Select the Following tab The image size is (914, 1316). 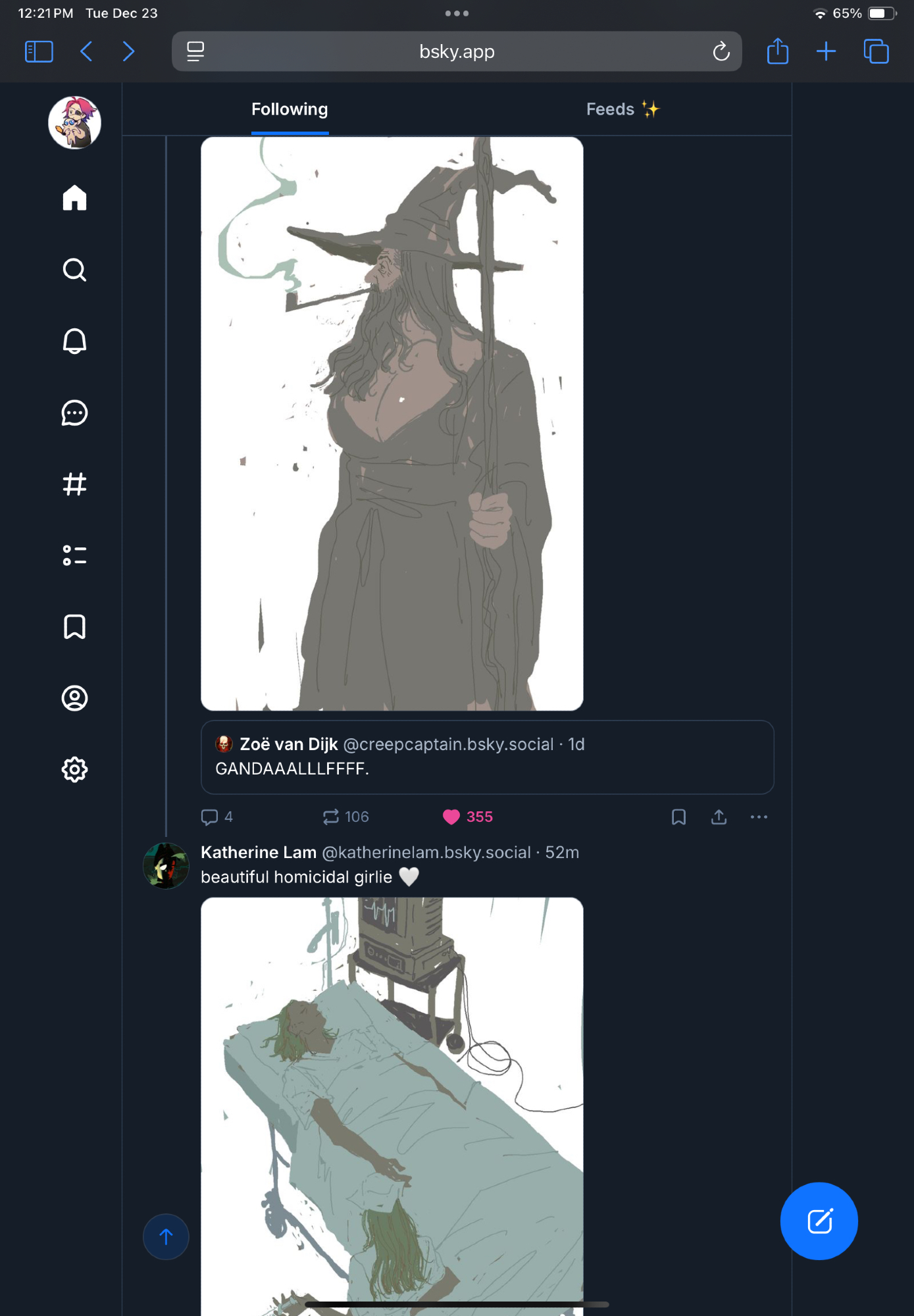(290, 109)
